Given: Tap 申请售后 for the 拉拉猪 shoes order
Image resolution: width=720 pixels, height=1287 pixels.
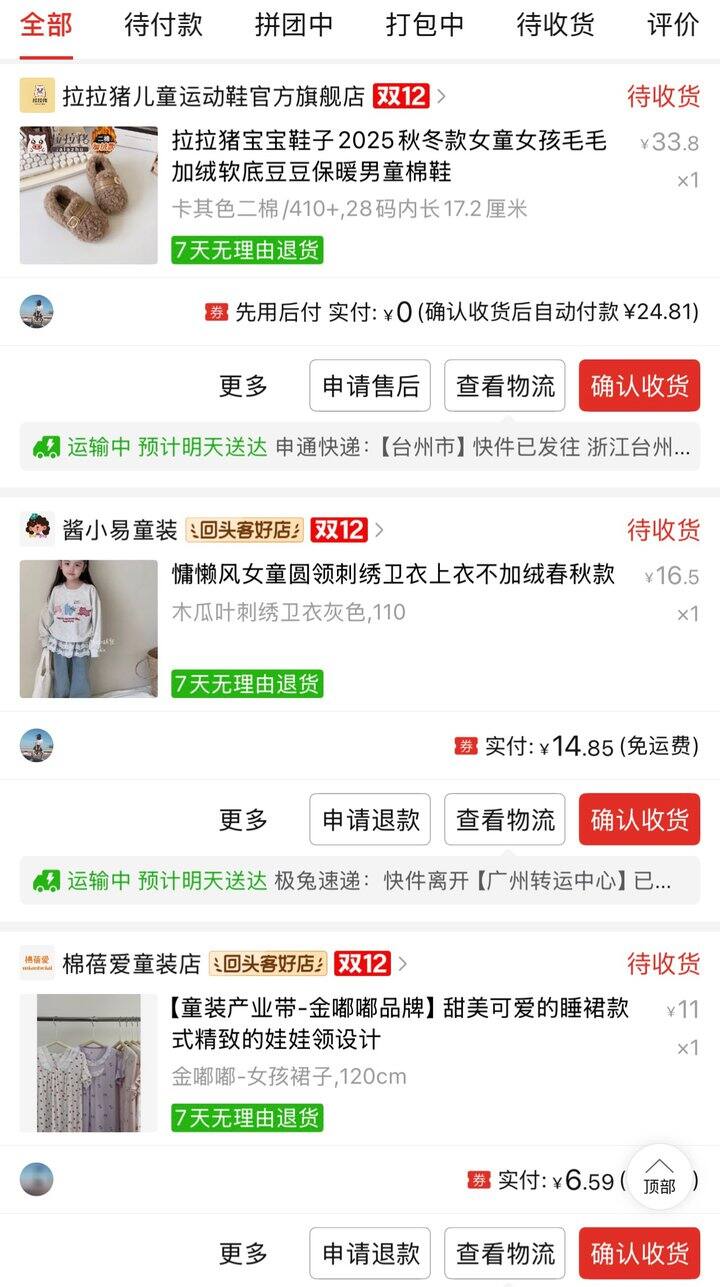Looking at the screenshot, I should tap(370, 386).
